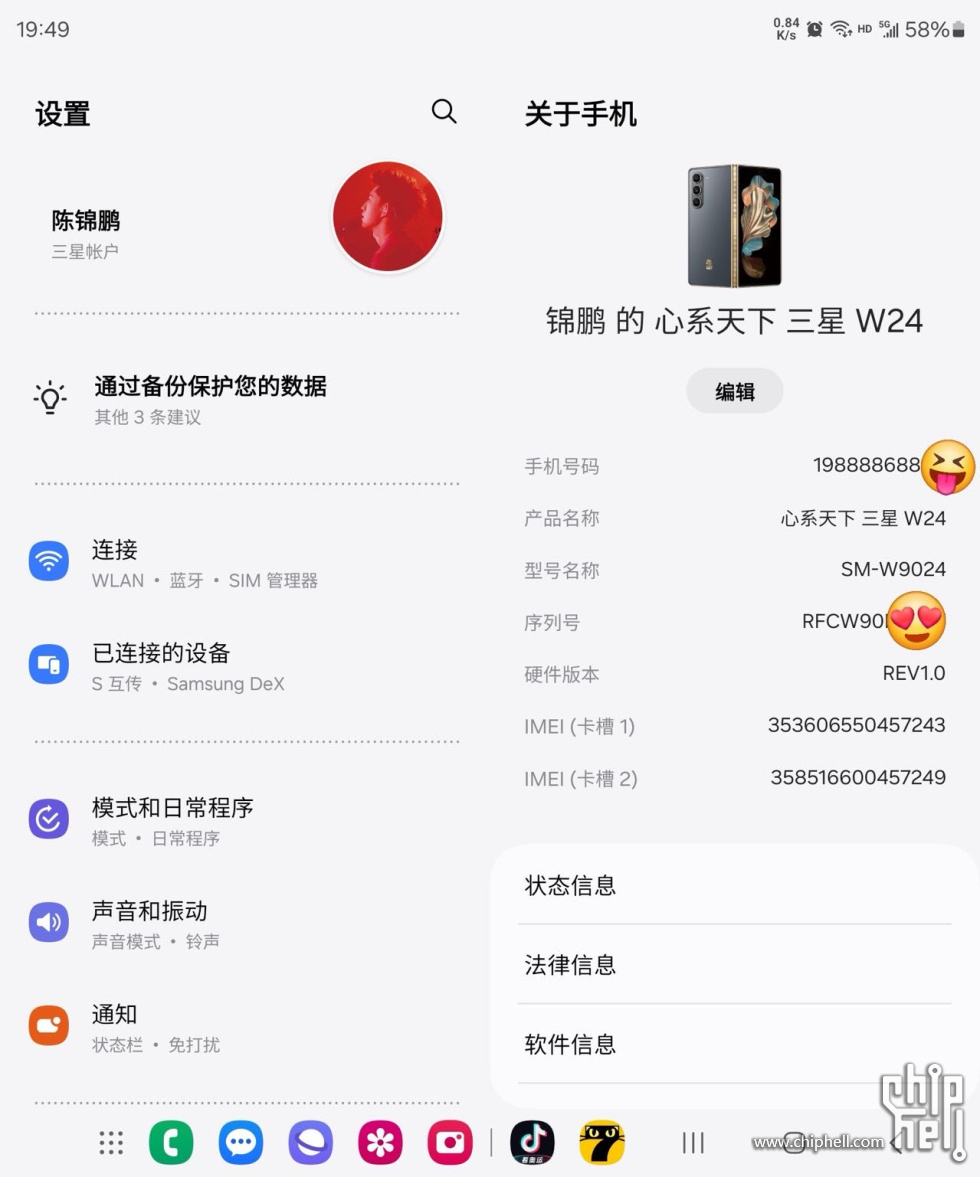Open 法律信息

point(570,965)
